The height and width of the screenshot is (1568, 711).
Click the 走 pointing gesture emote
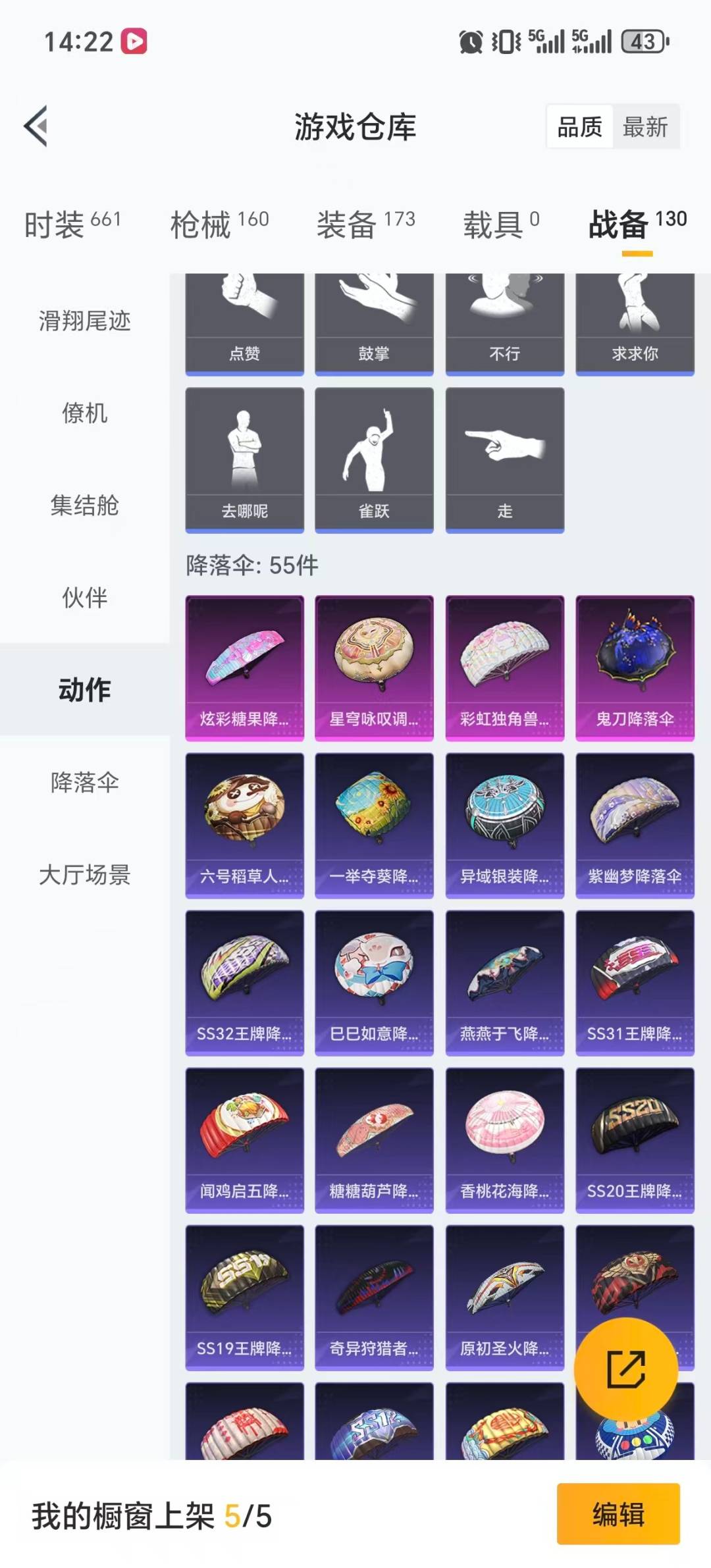(x=504, y=457)
